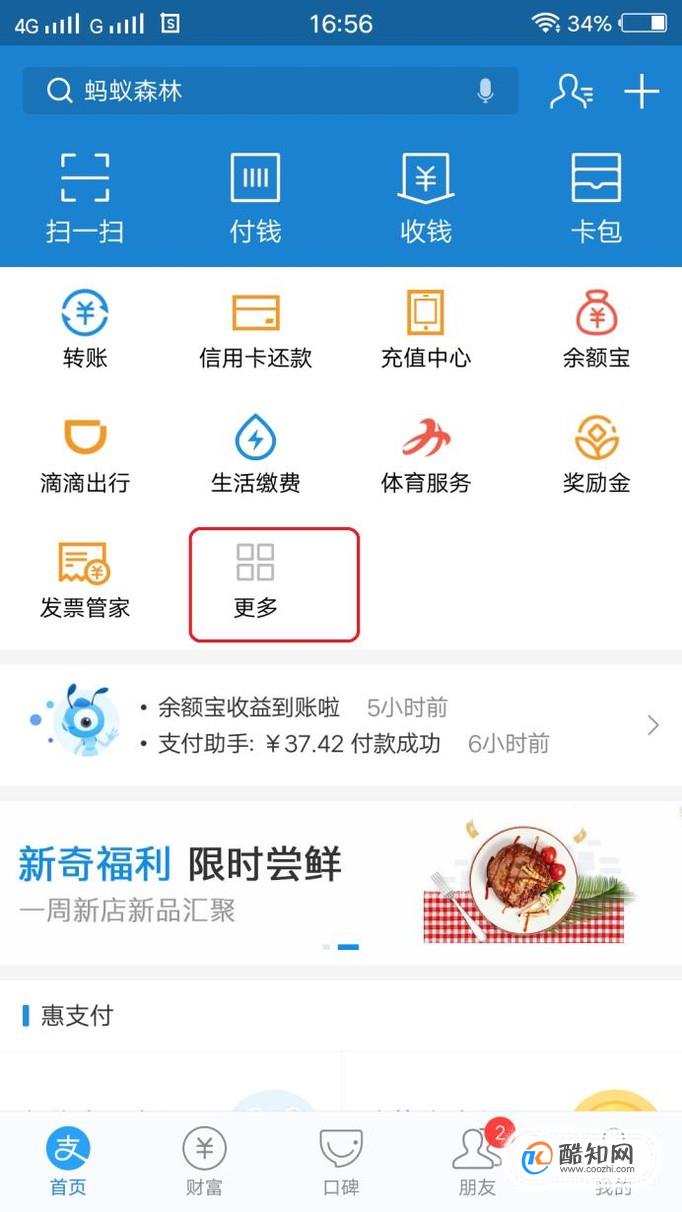Switch to the 口碑 tab
682x1212 pixels.
point(341,1162)
